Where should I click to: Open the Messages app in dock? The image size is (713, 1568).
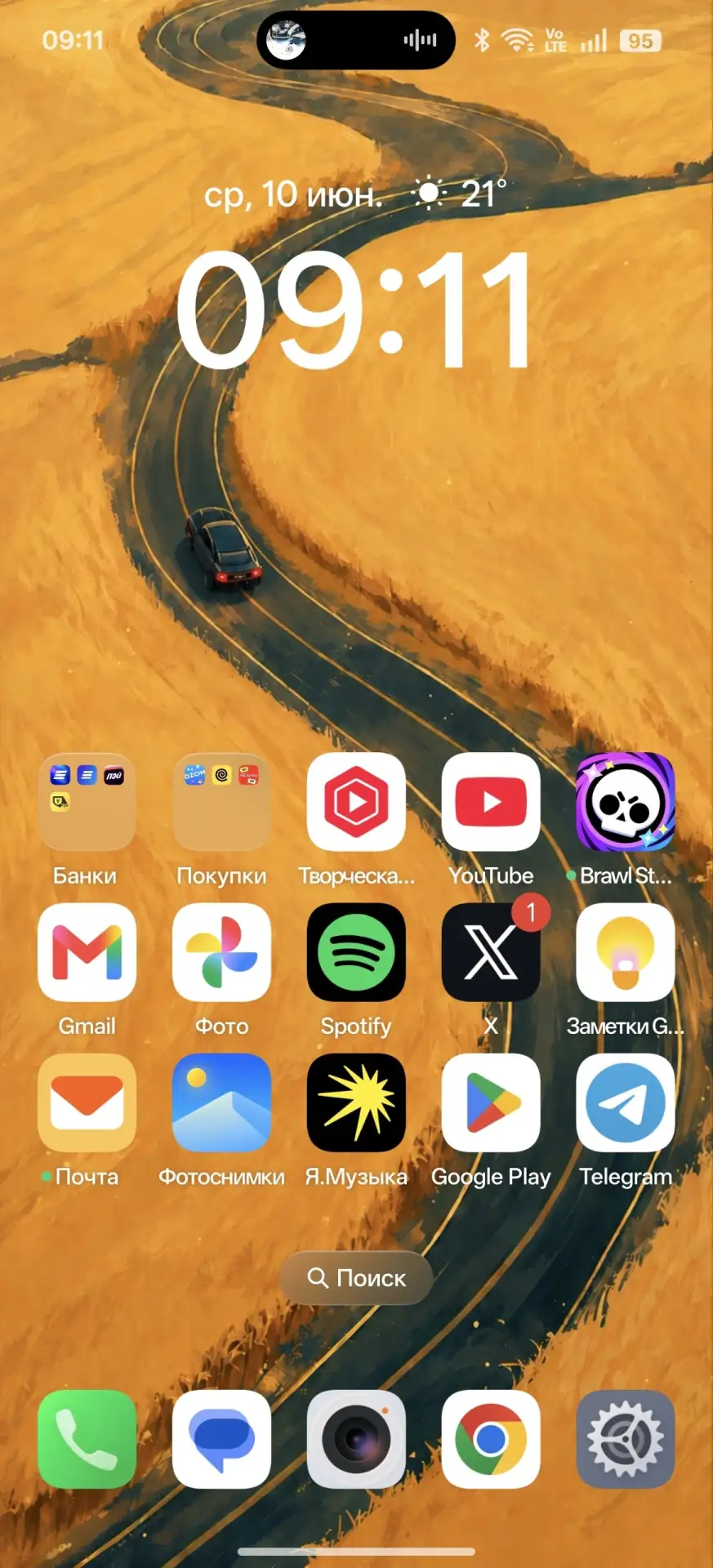[221, 1439]
